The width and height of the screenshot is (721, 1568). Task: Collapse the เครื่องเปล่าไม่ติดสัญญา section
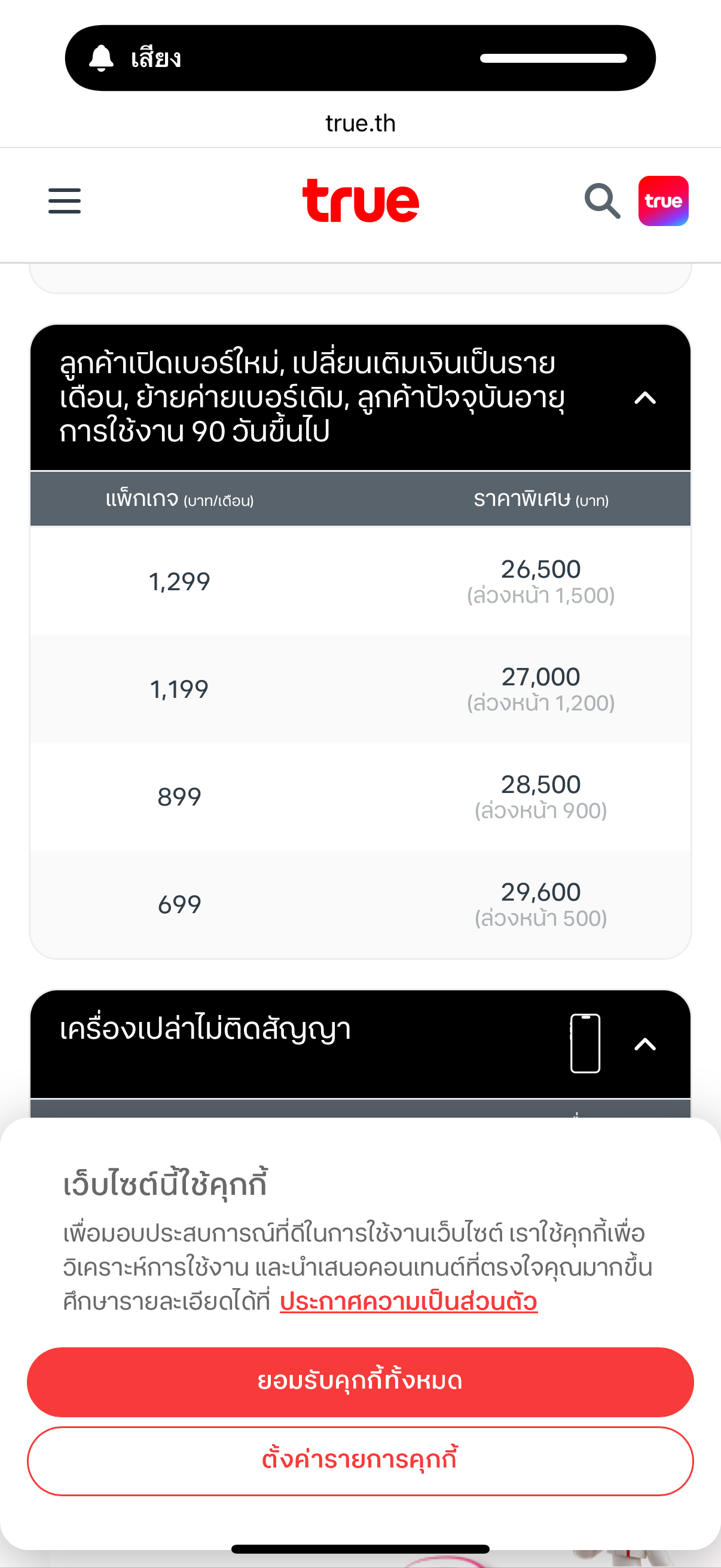(x=645, y=1045)
